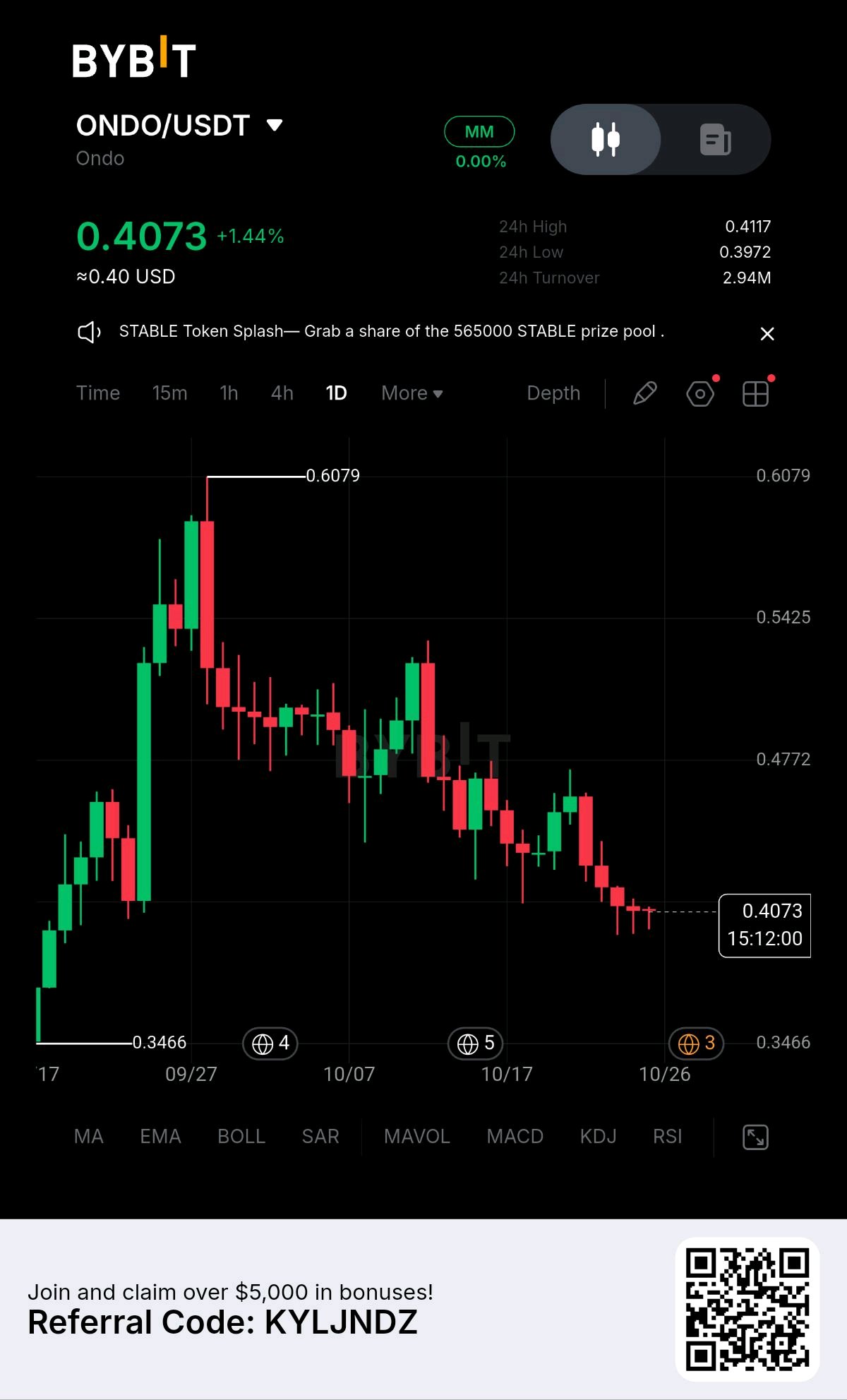Select the 15m interval
This screenshot has height=1400, width=847.
(170, 393)
